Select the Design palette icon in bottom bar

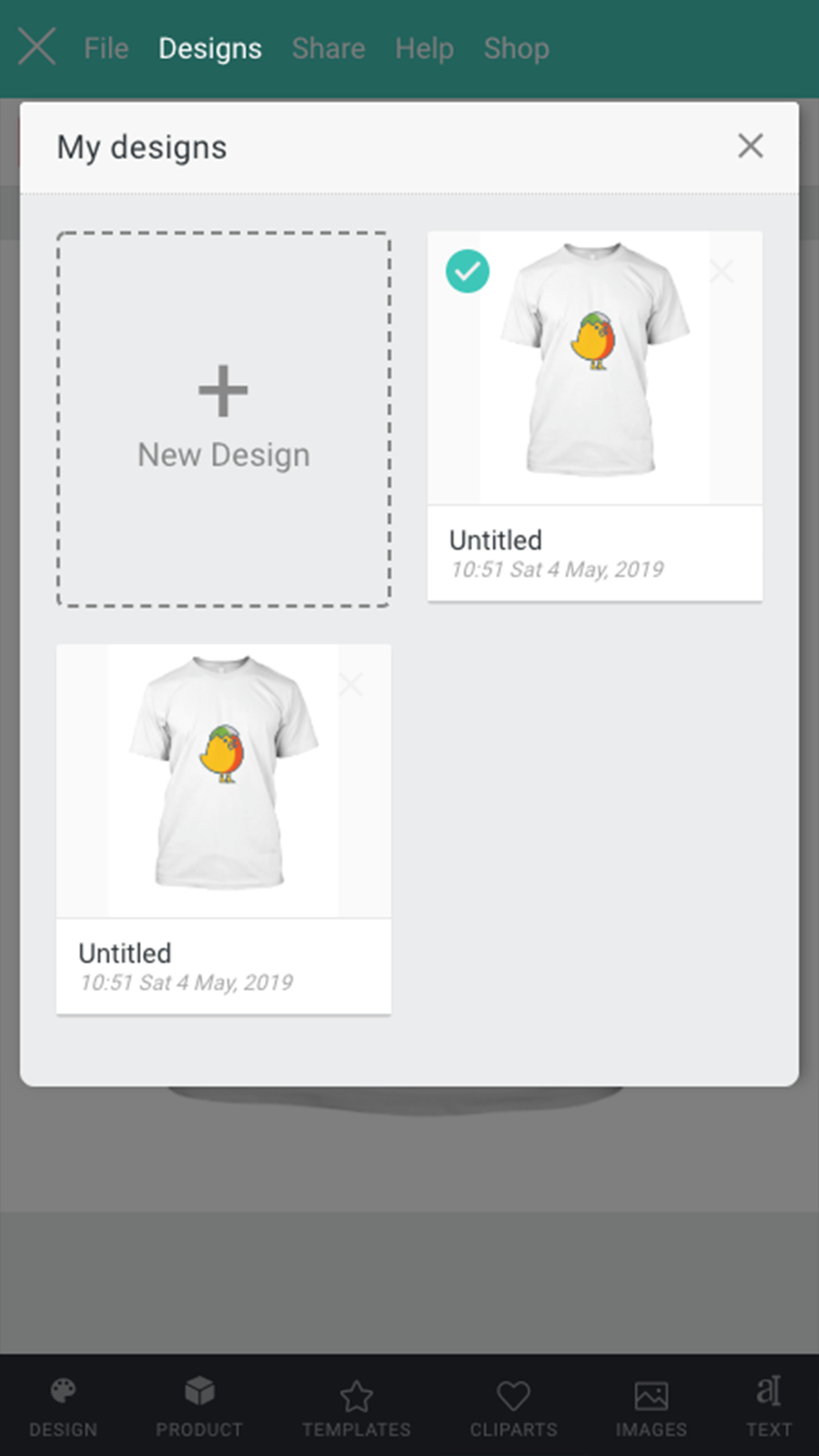(x=62, y=1401)
